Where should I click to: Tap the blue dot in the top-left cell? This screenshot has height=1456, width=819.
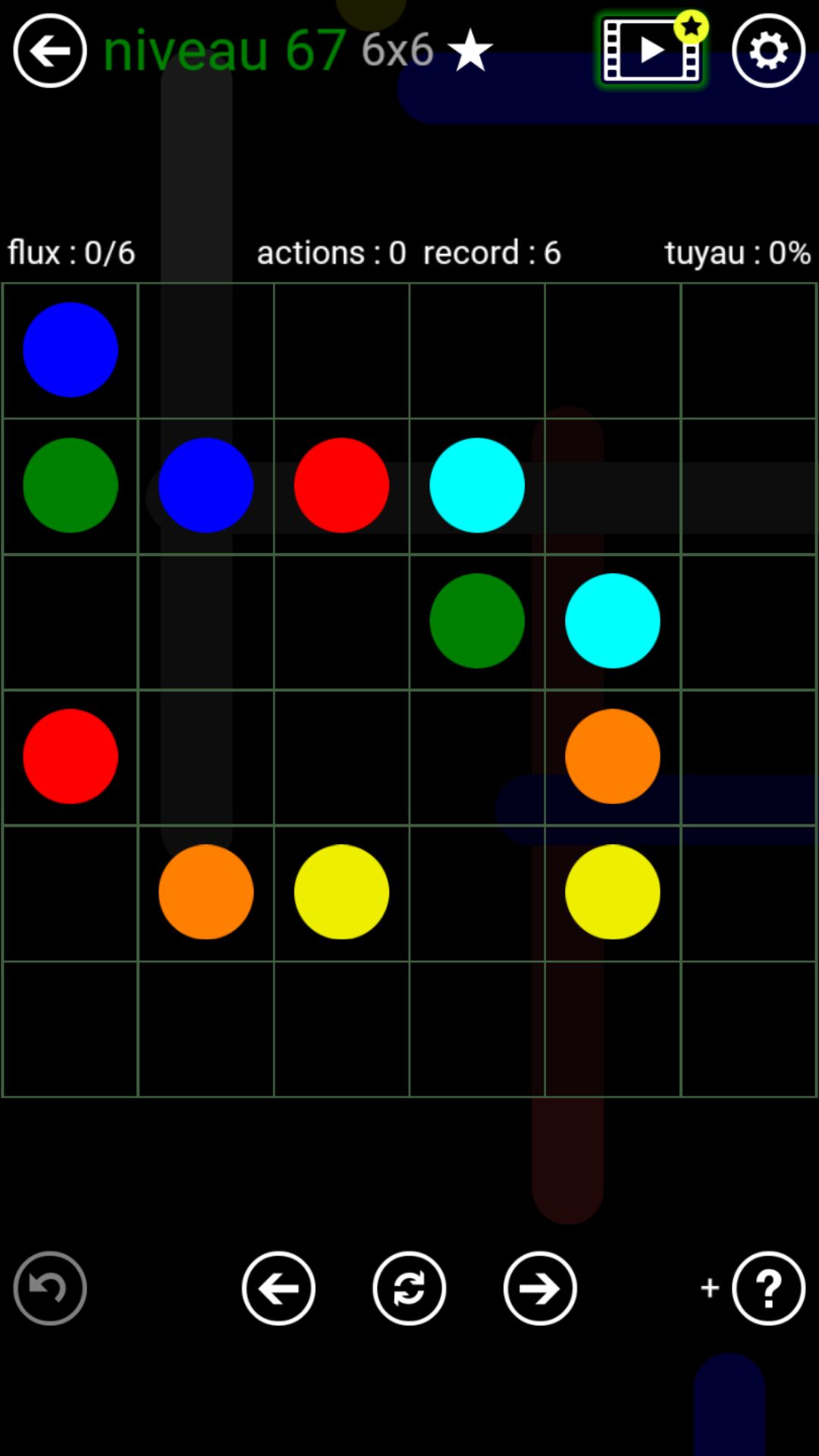[71, 350]
